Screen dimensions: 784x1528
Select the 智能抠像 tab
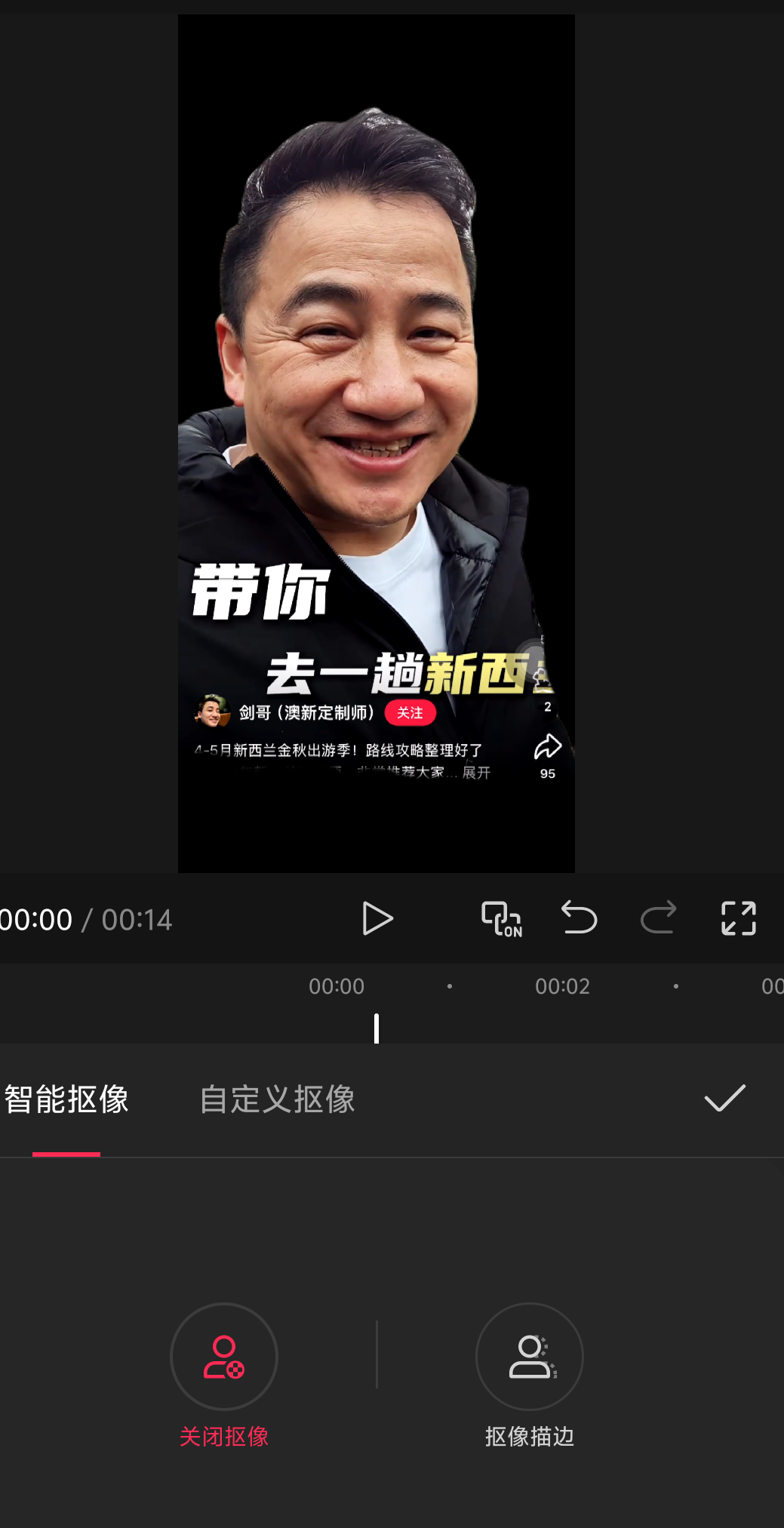pos(66,1099)
